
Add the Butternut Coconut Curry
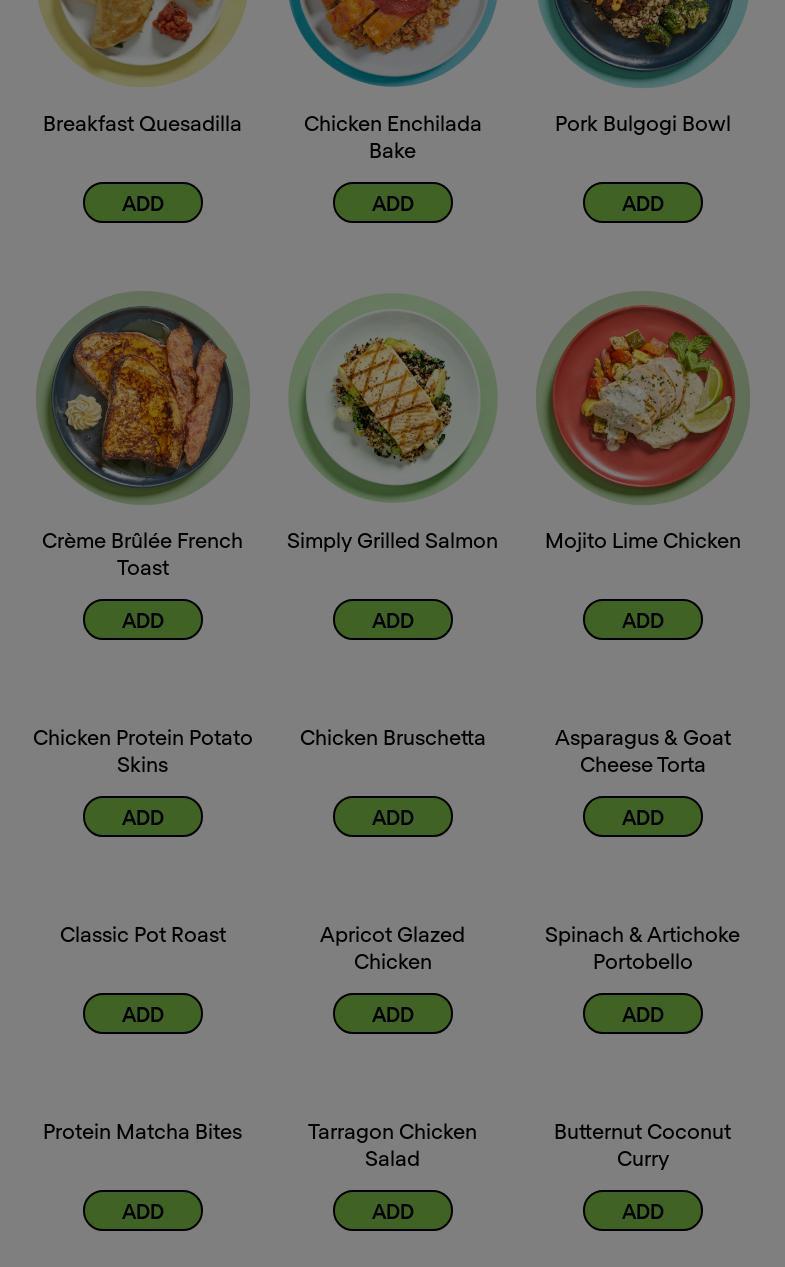point(642,1211)
